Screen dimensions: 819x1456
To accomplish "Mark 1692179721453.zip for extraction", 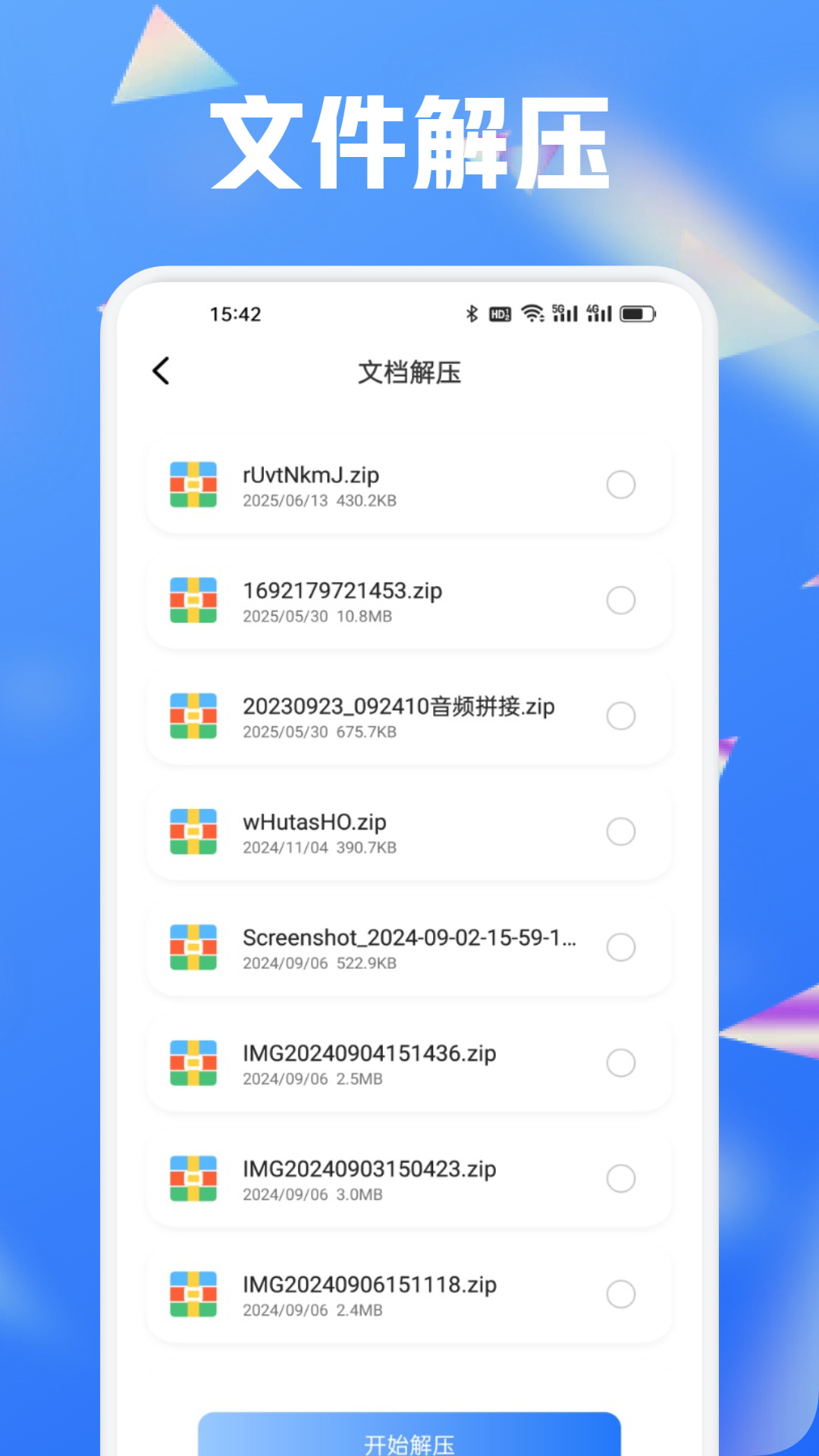I will pyautogui.click(x=621, y=601).
